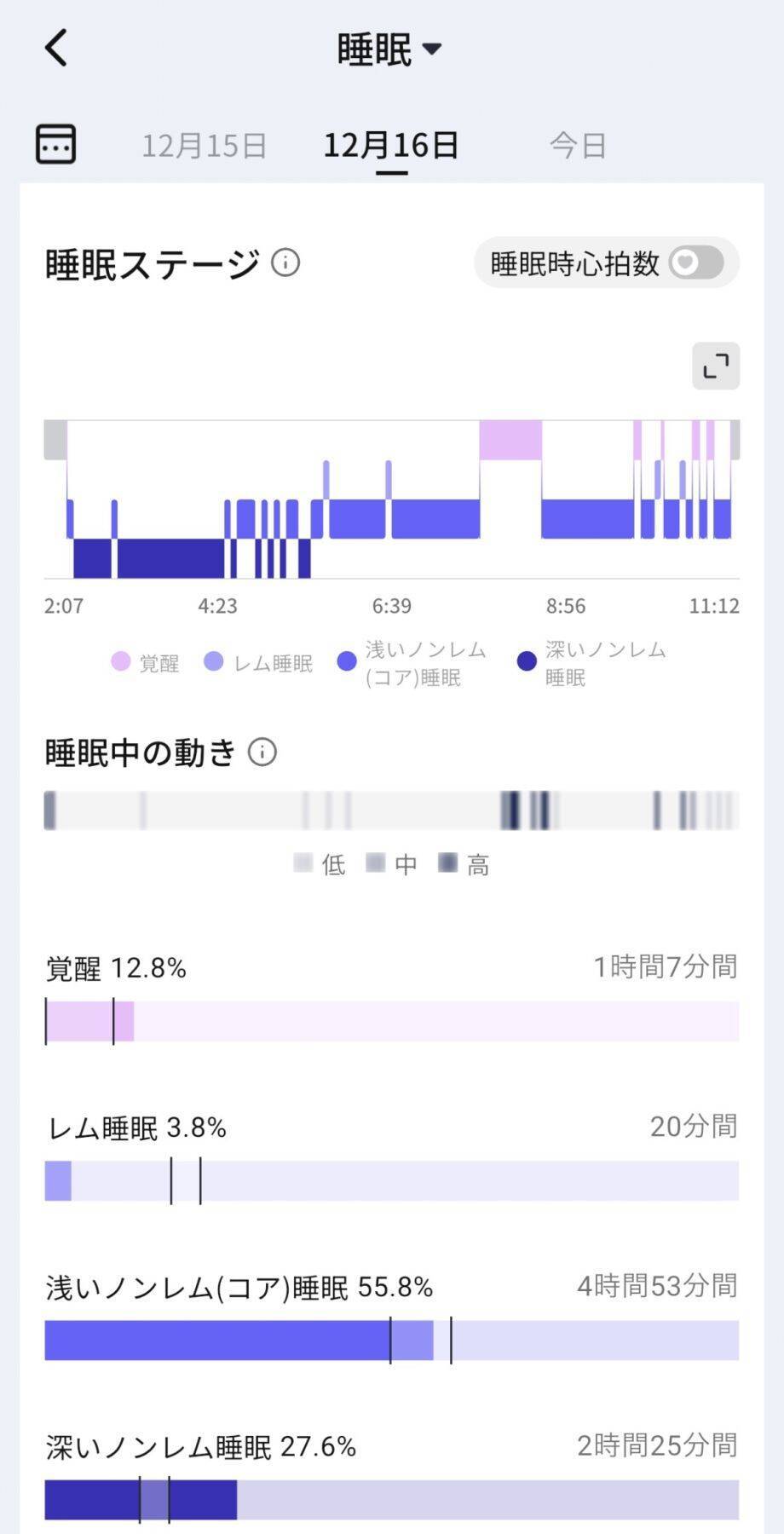Tap the レム睡眠 legend item
Viewport: 784px width, 1534px height.
[x=260, y=661]
